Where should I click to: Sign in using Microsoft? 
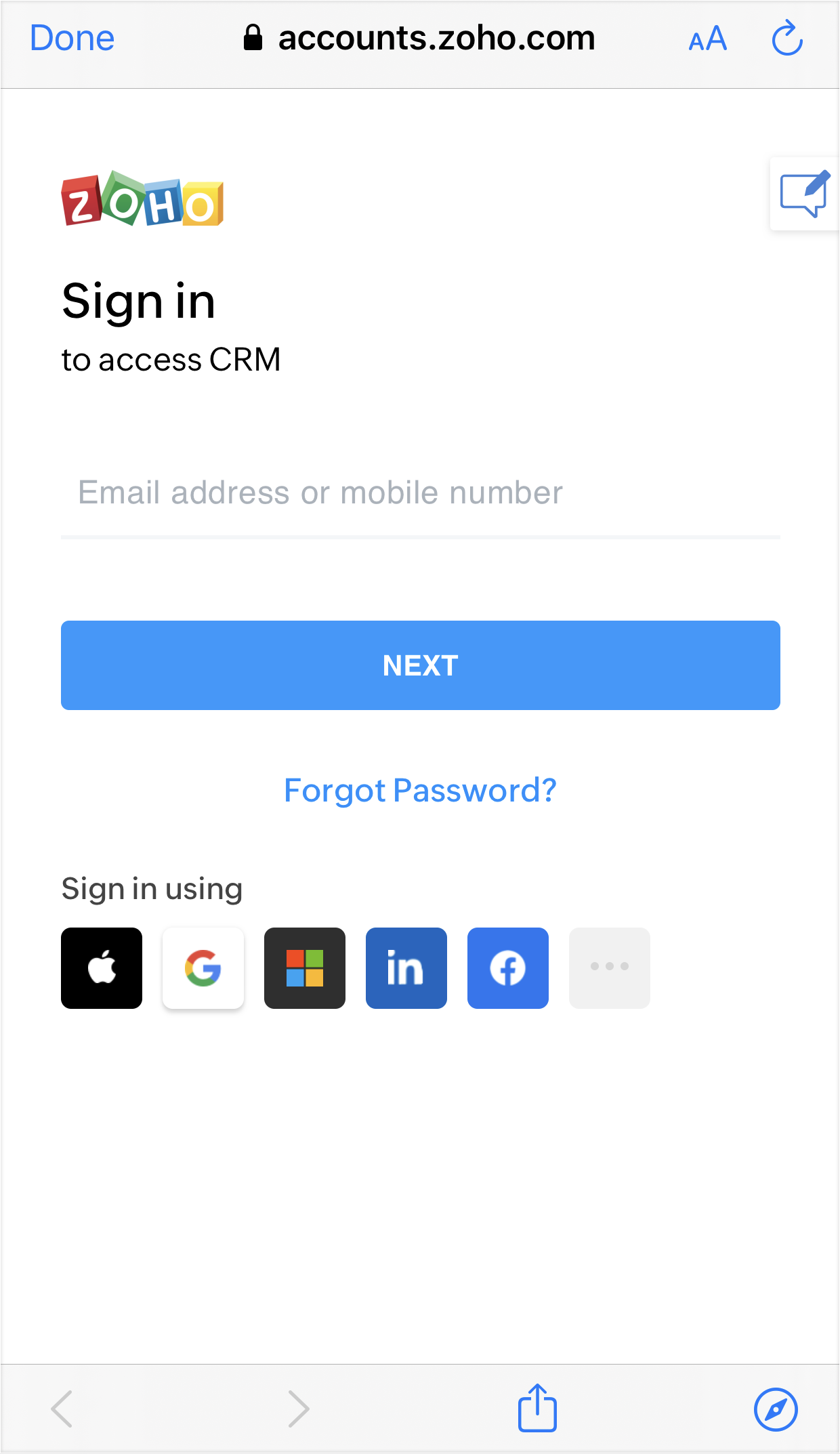[x=305, y=968]
